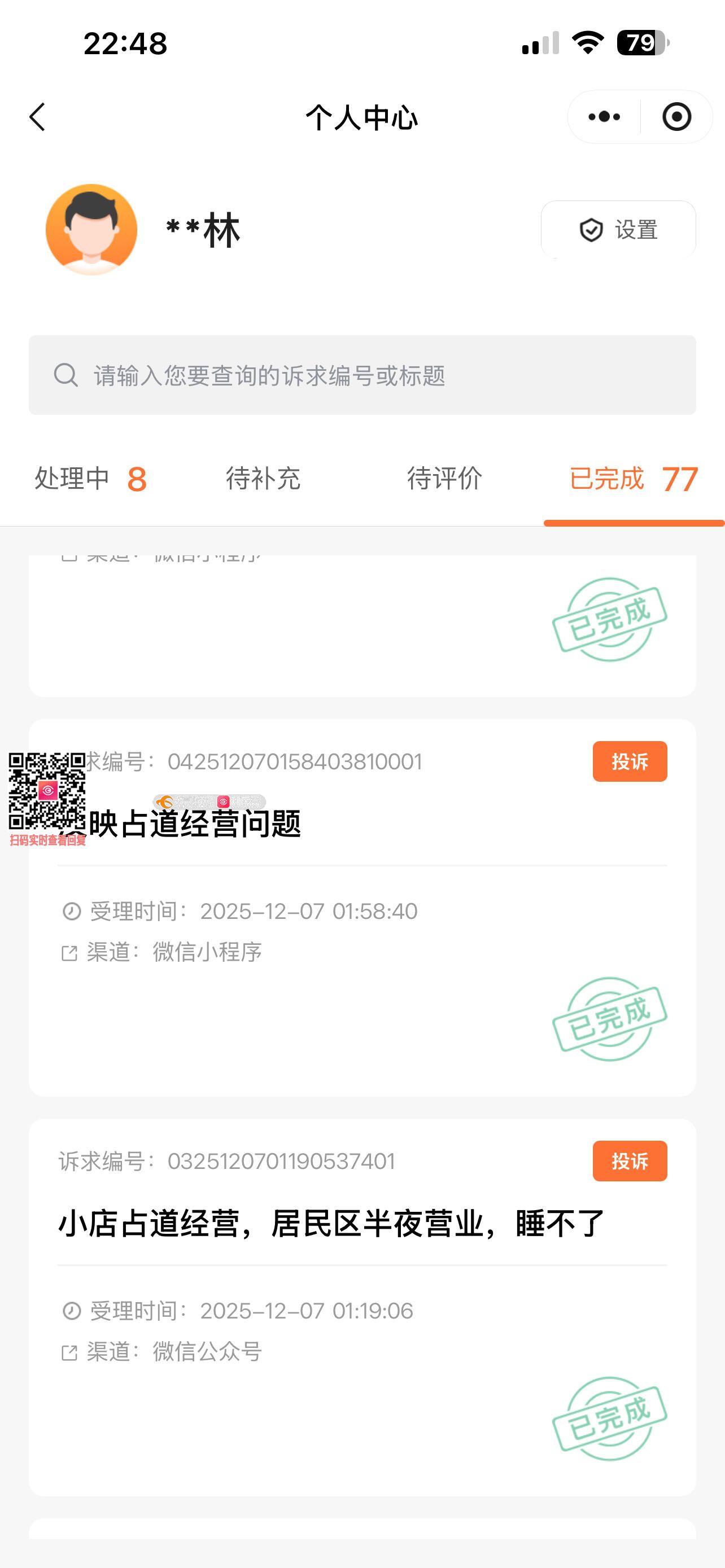Open the mini program more-options menu
This screenshot has height=1568, width=725.
[604, 117]
